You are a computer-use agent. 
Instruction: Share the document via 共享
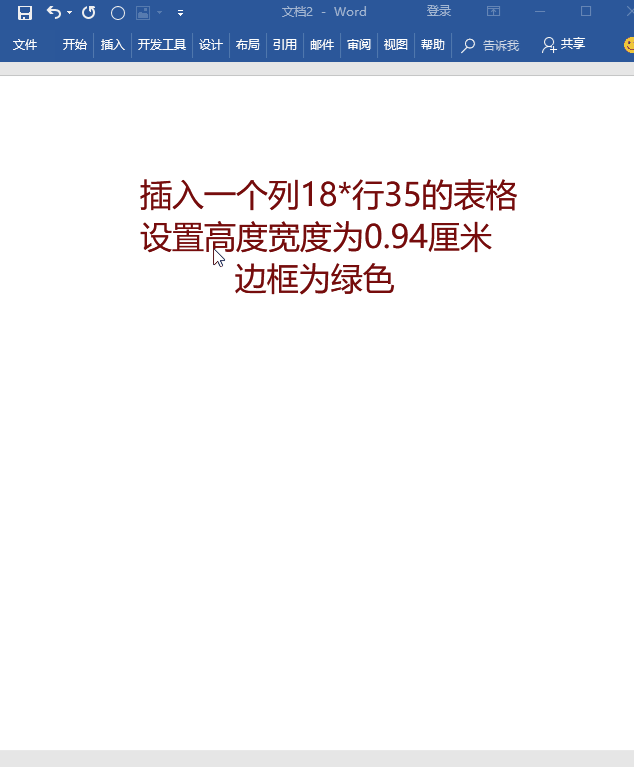[564, 45]
